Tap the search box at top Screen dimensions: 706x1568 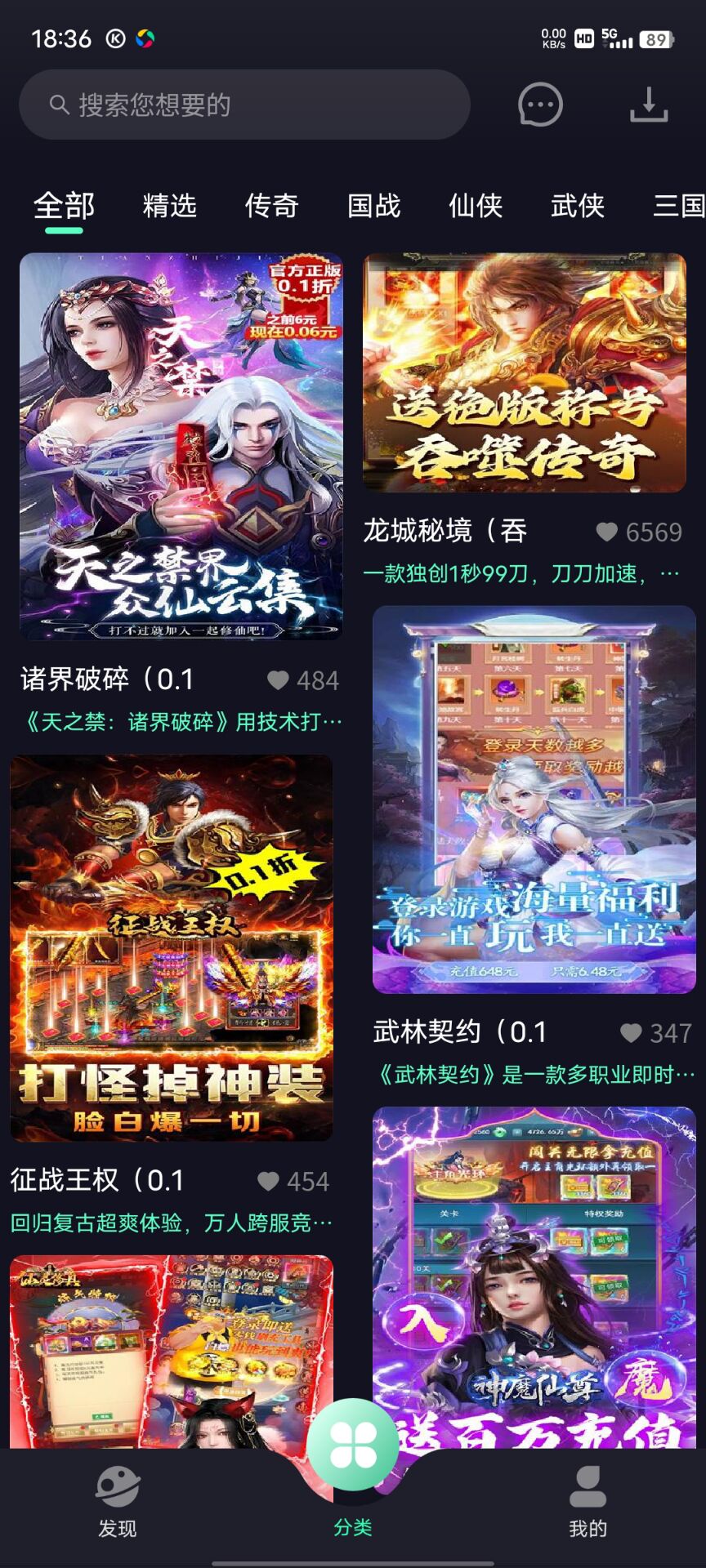(x=244, y=105)
